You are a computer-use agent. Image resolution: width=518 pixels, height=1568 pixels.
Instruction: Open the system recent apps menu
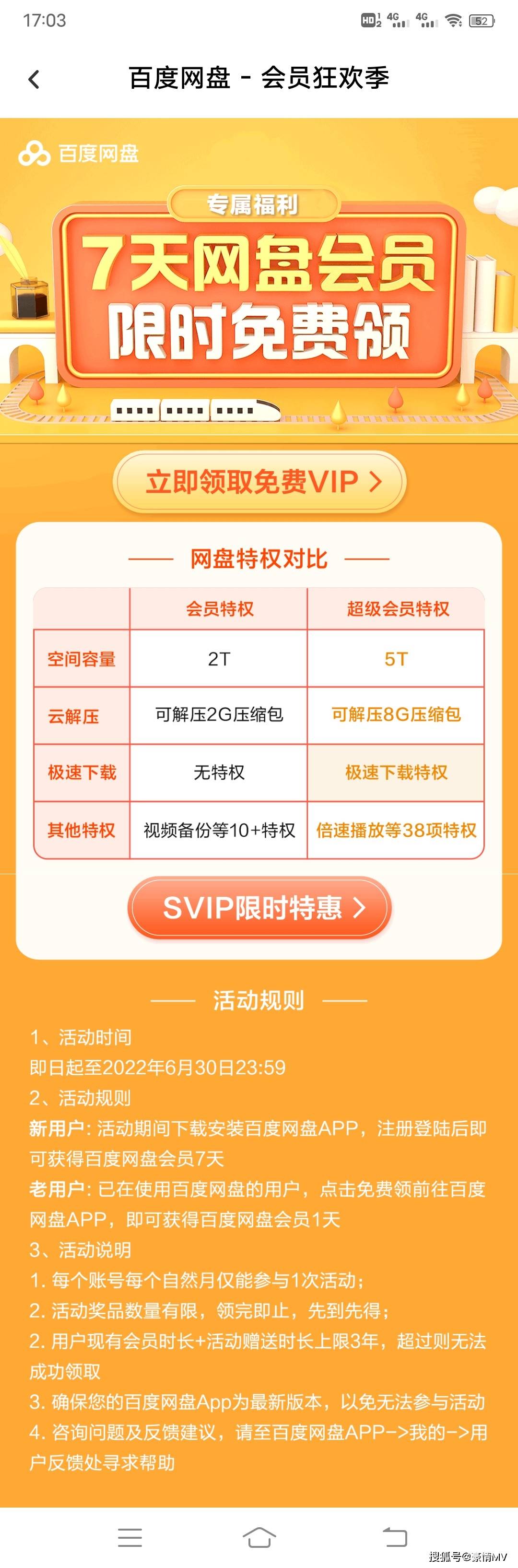click(x=129, y=1536)
